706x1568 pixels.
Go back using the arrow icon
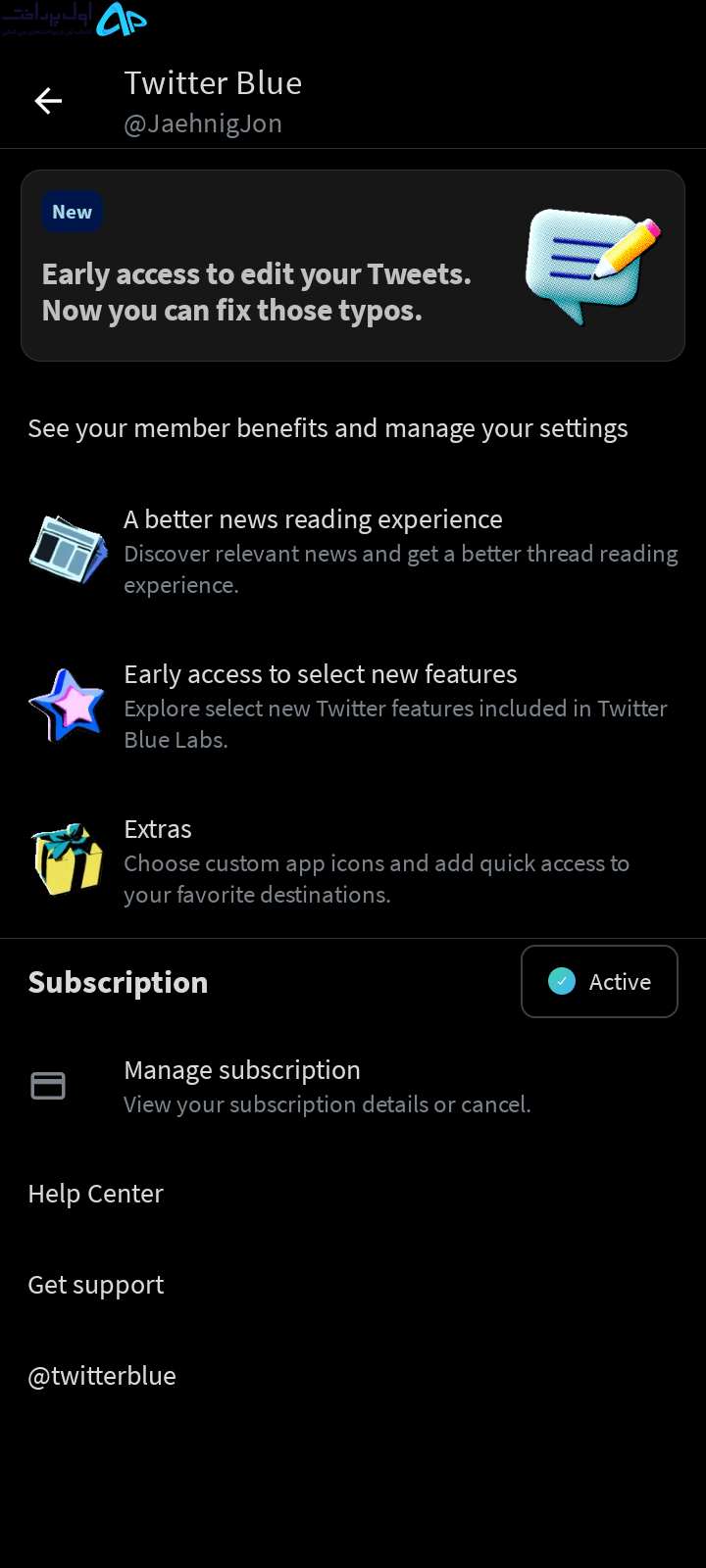(x=48, y=101)
